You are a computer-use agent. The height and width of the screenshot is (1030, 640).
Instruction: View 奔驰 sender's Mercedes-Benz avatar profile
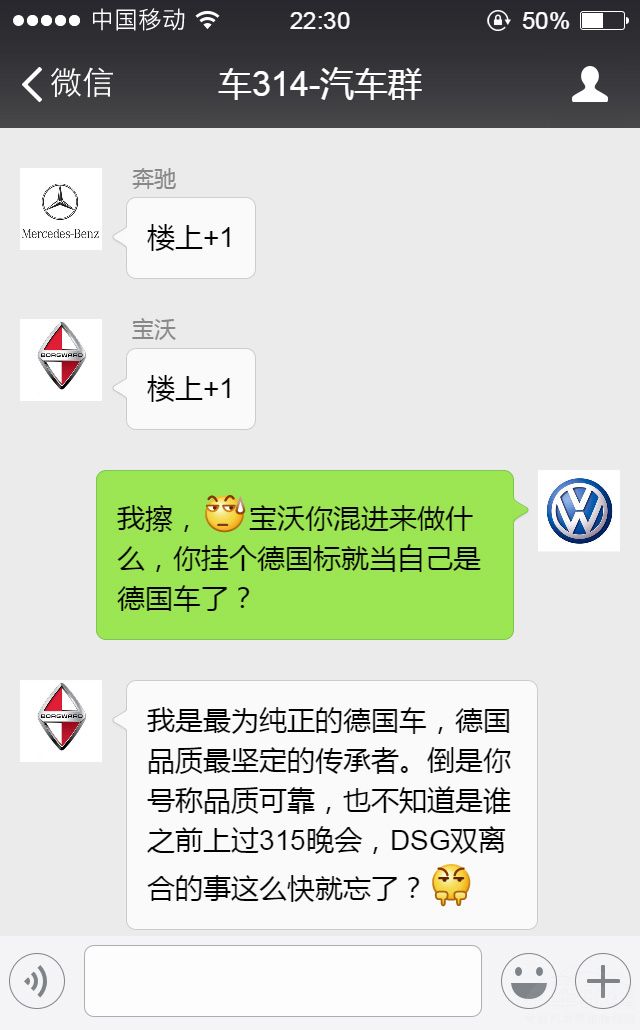coord(61,209)
